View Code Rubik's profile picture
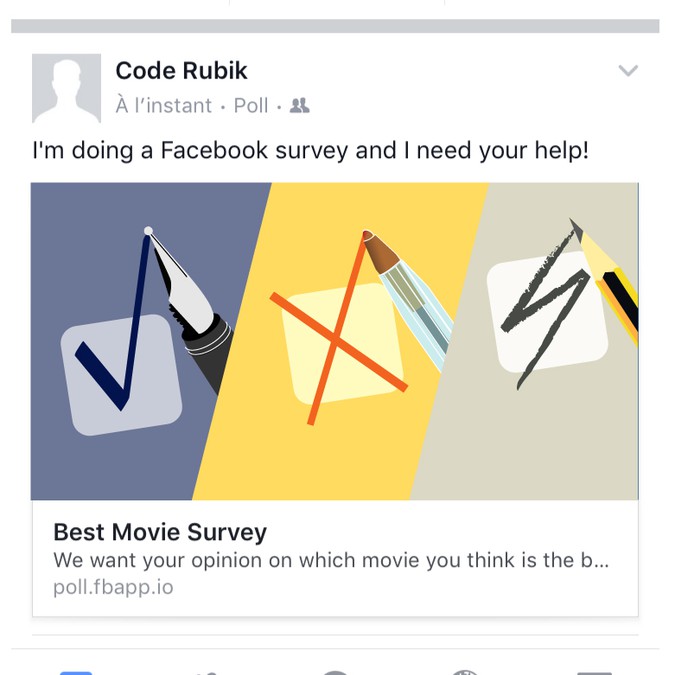This screenshot has height=675, width=675. (67, 88)
